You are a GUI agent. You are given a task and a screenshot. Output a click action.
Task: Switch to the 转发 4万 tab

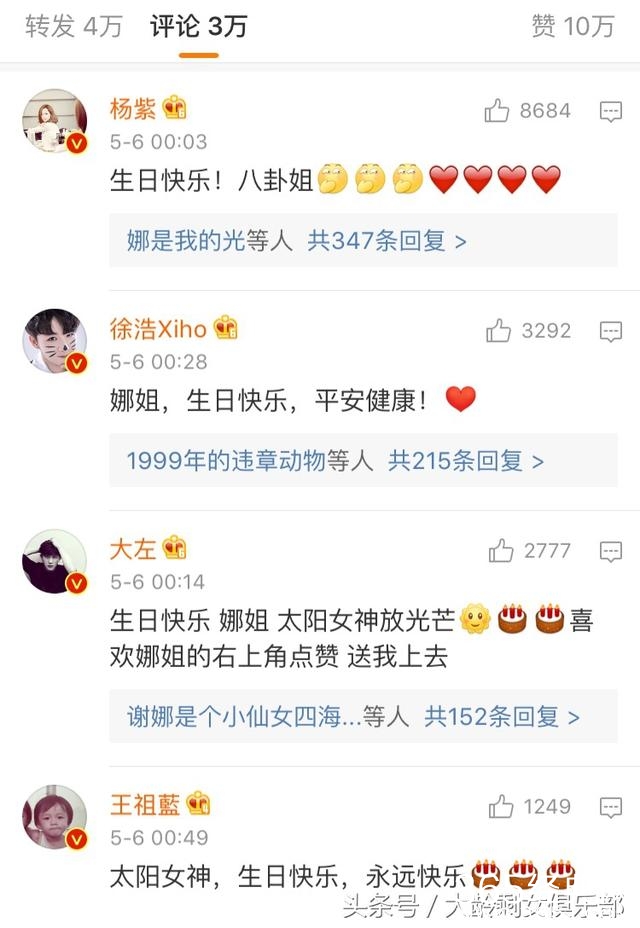tap(73, 27)
